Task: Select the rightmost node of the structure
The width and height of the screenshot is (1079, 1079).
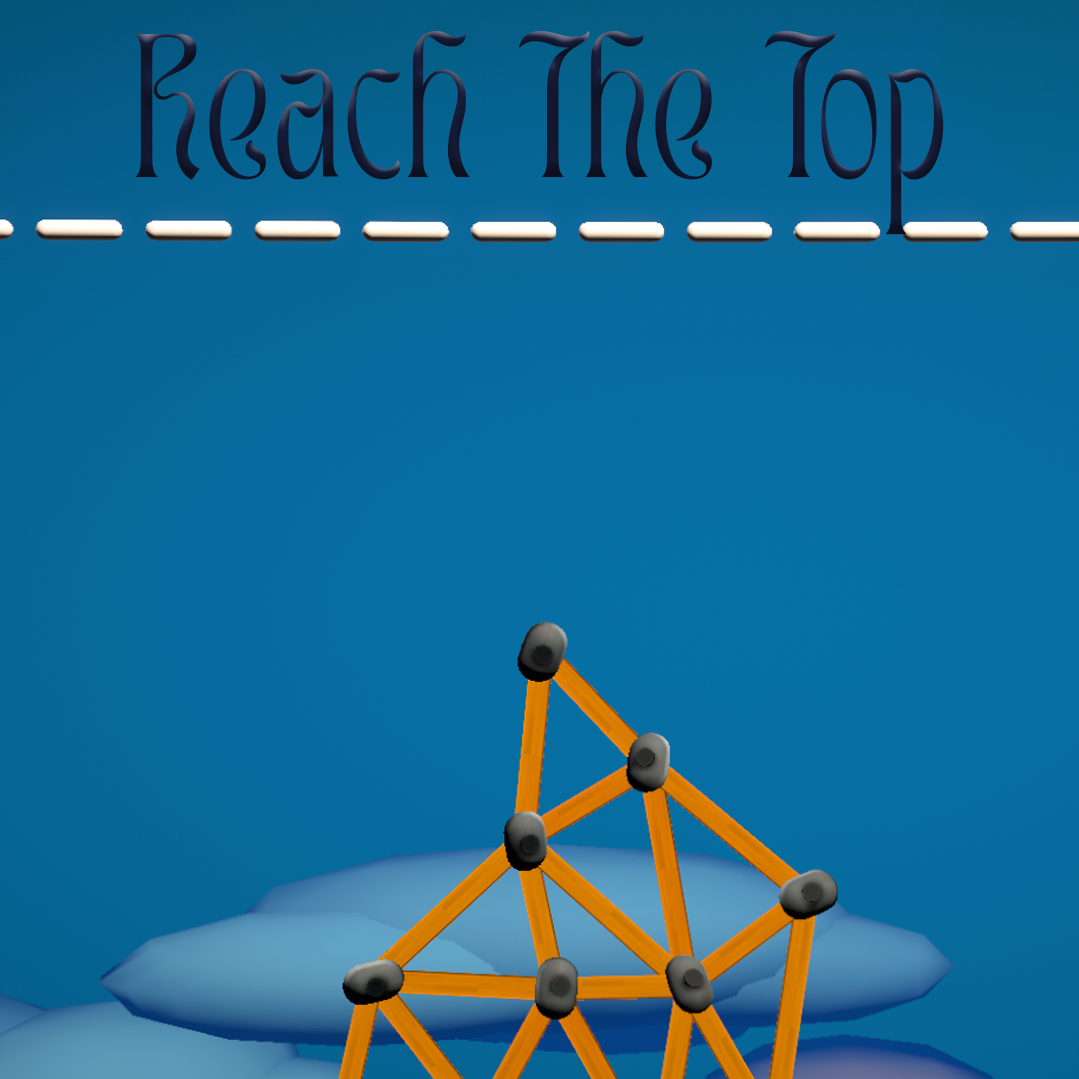Action: [808, 893]
